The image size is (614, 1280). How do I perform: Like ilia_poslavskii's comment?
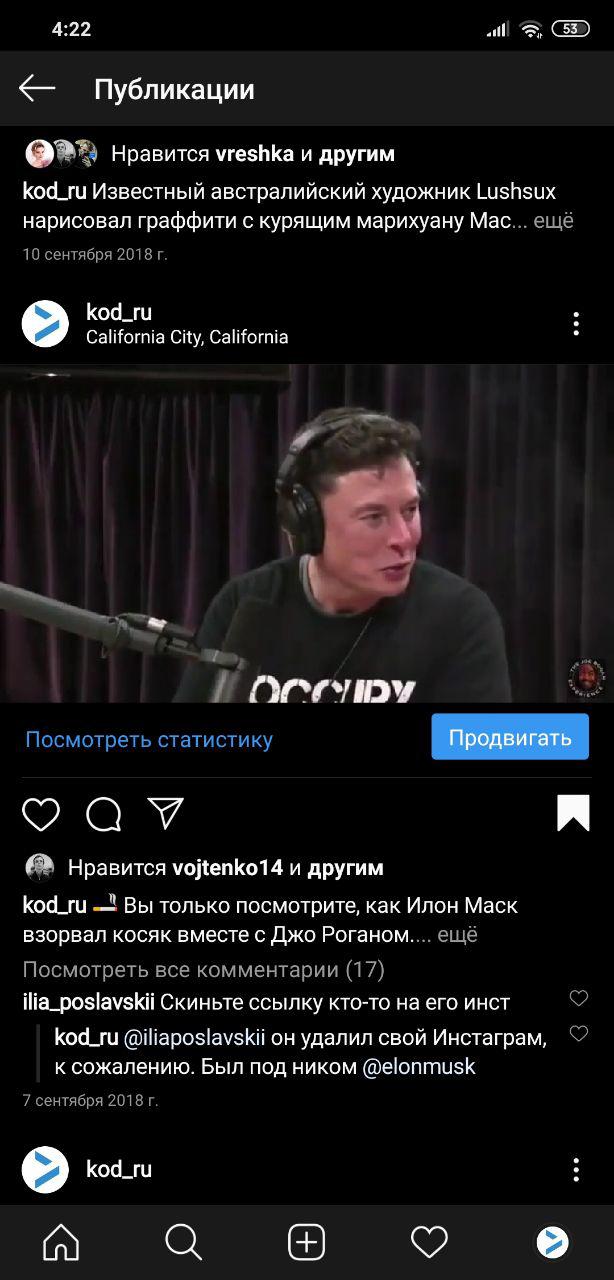click(x=578, y=998)
